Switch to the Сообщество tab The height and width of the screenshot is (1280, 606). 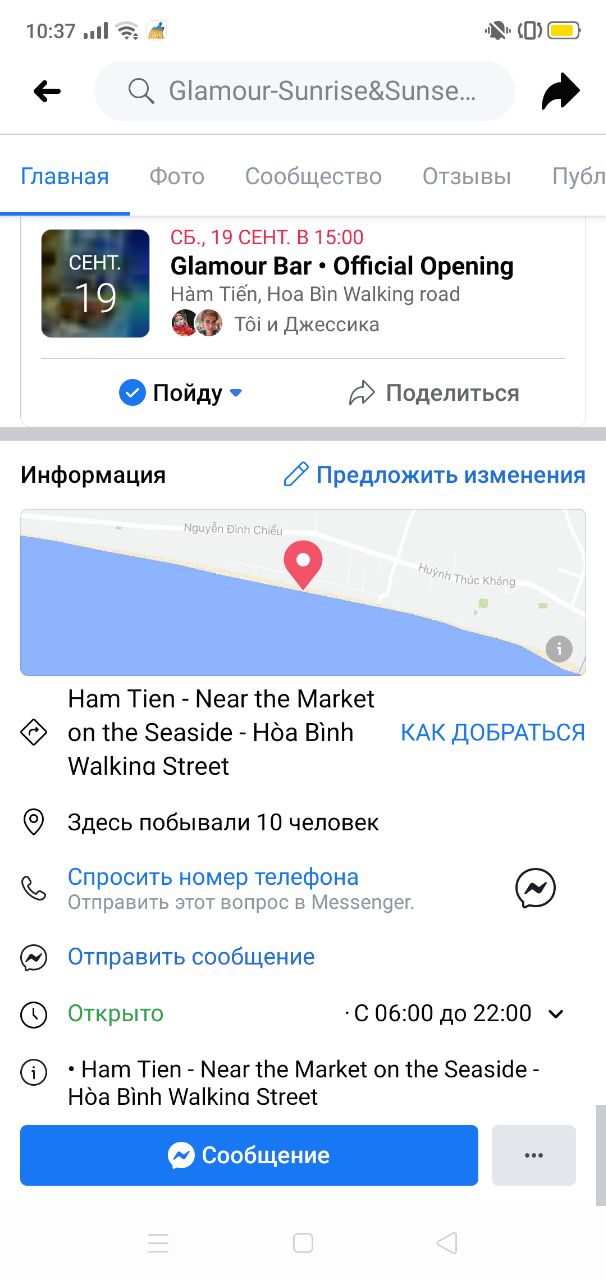point(313,177)
